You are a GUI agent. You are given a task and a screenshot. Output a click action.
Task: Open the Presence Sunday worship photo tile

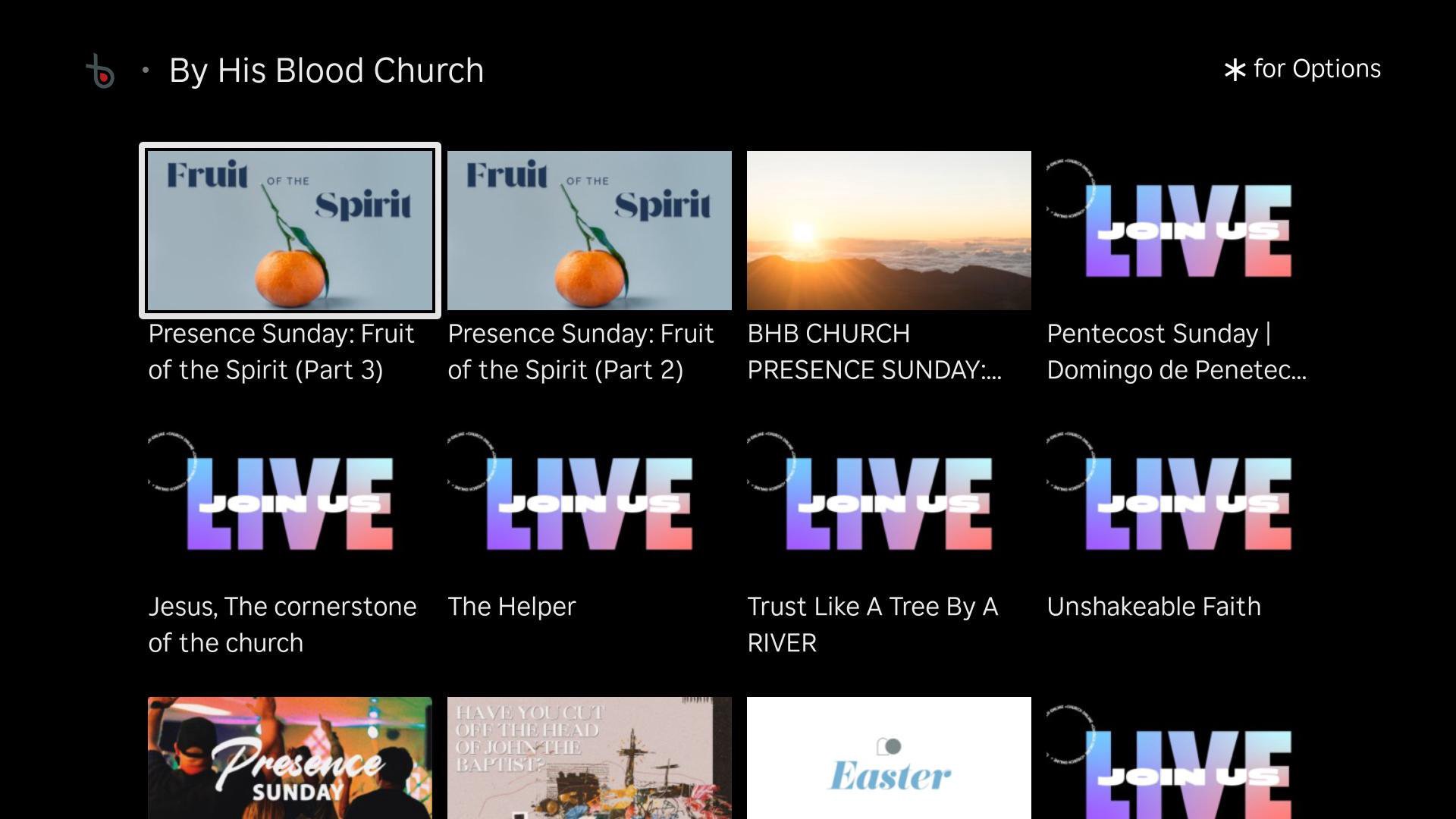tap(290, 758)
